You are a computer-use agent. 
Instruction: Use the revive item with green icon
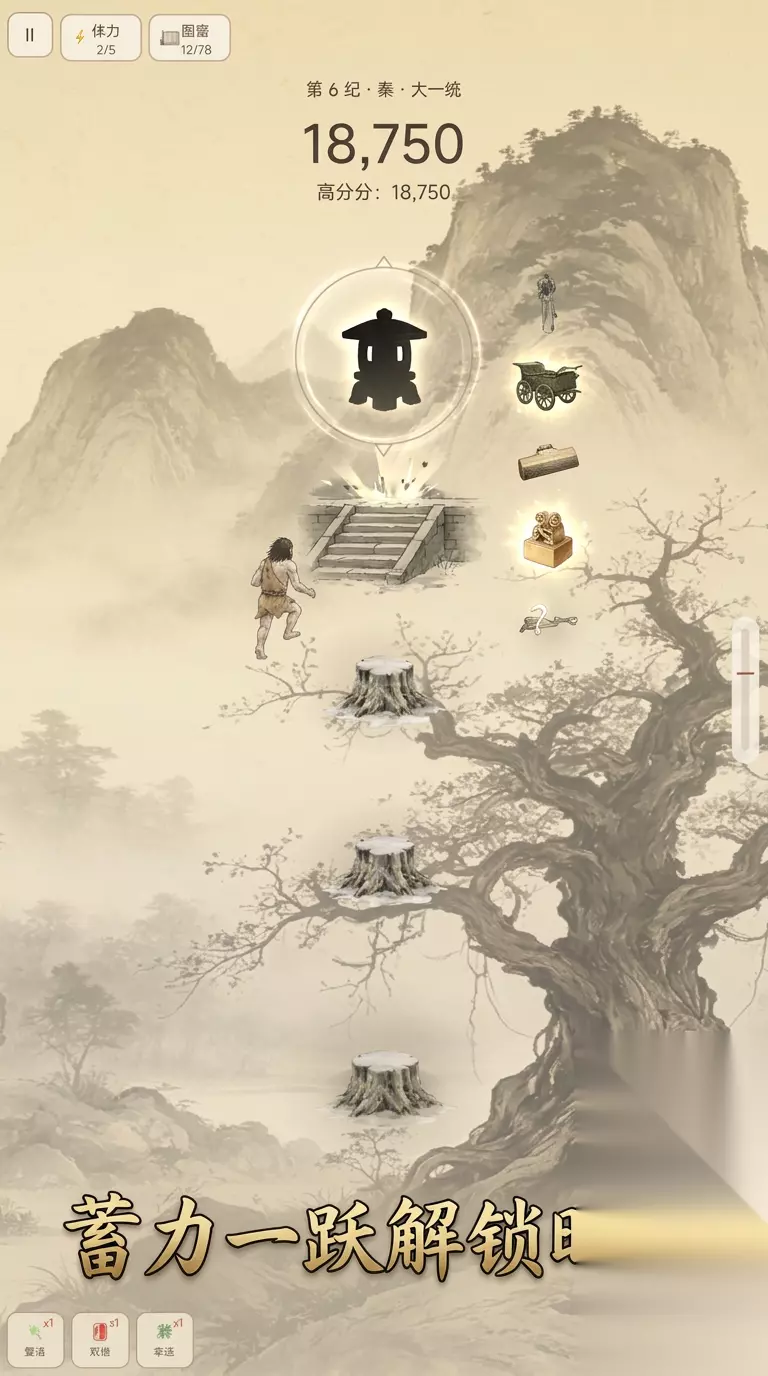[36, 1339]
